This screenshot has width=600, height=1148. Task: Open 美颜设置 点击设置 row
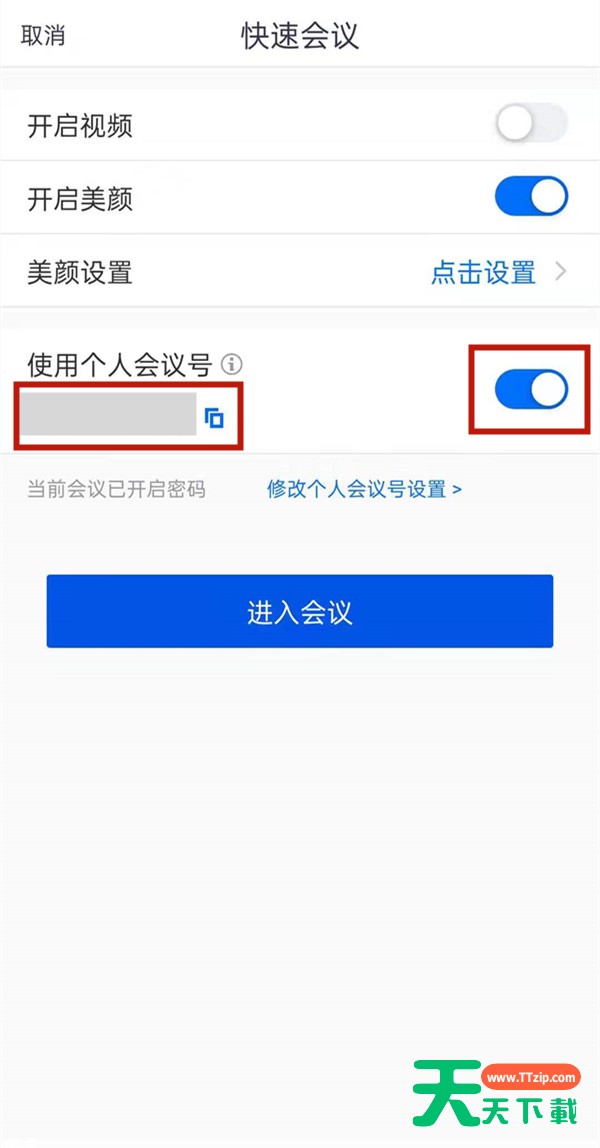[x=300, y=272]
